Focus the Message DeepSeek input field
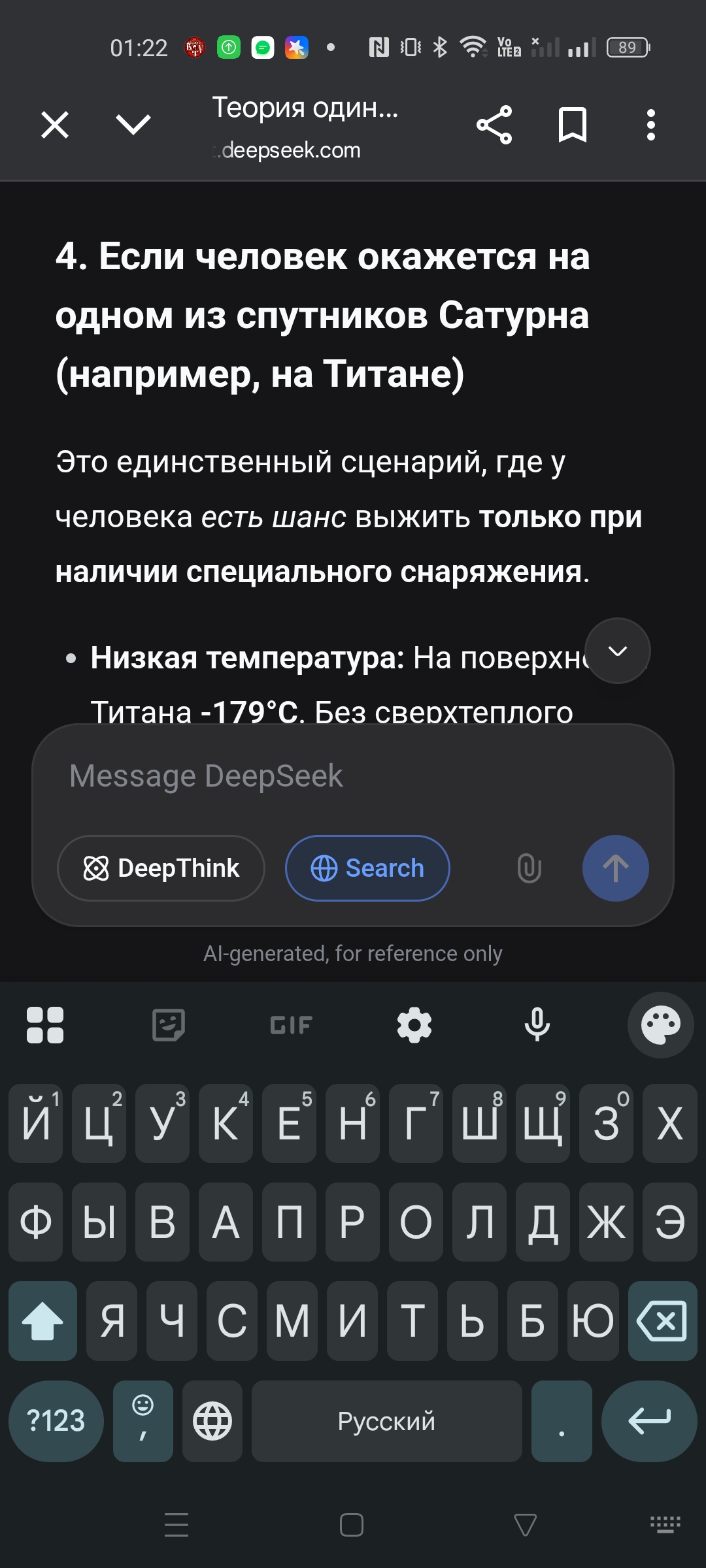Image resolution: width=706 pixels, height=1568 pixels. 353,776
